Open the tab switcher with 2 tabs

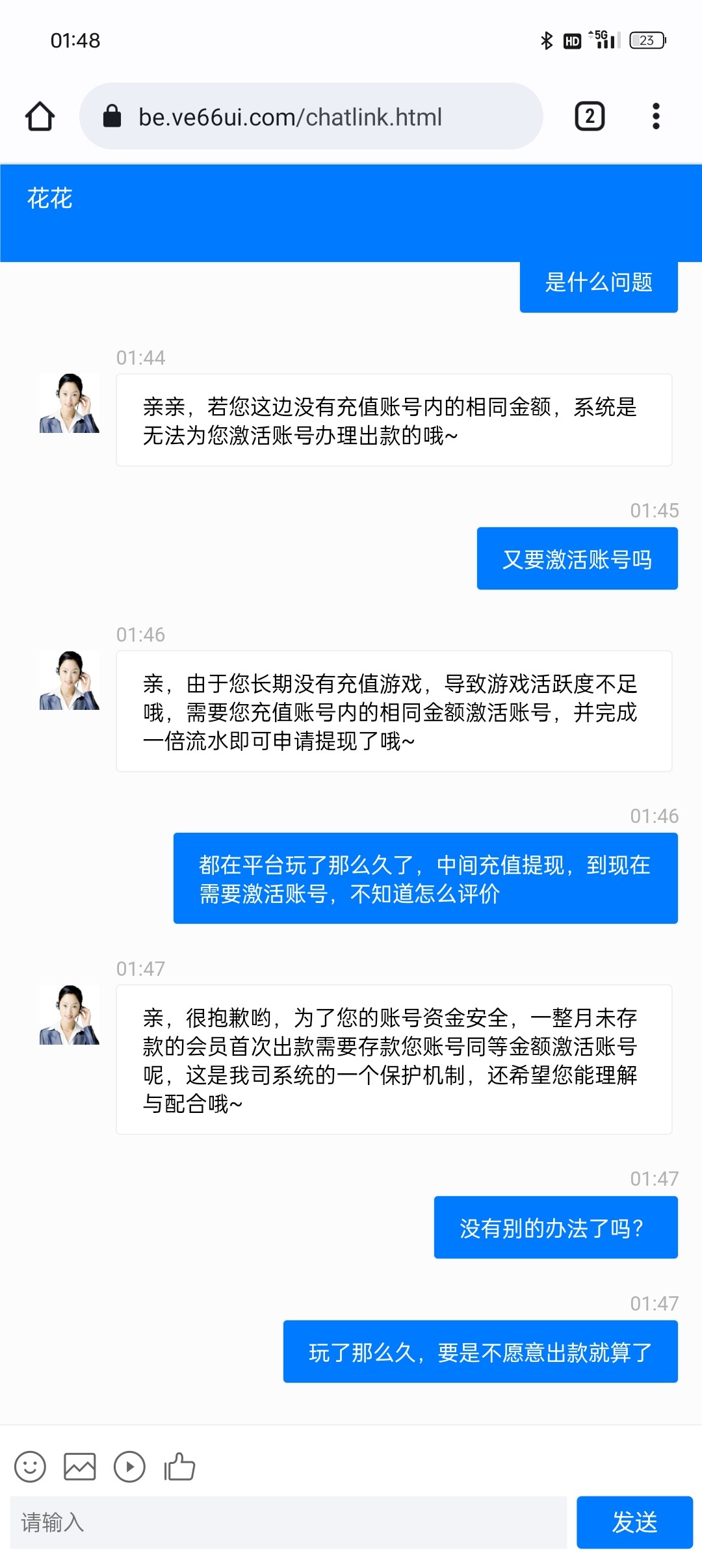[590, 117]
